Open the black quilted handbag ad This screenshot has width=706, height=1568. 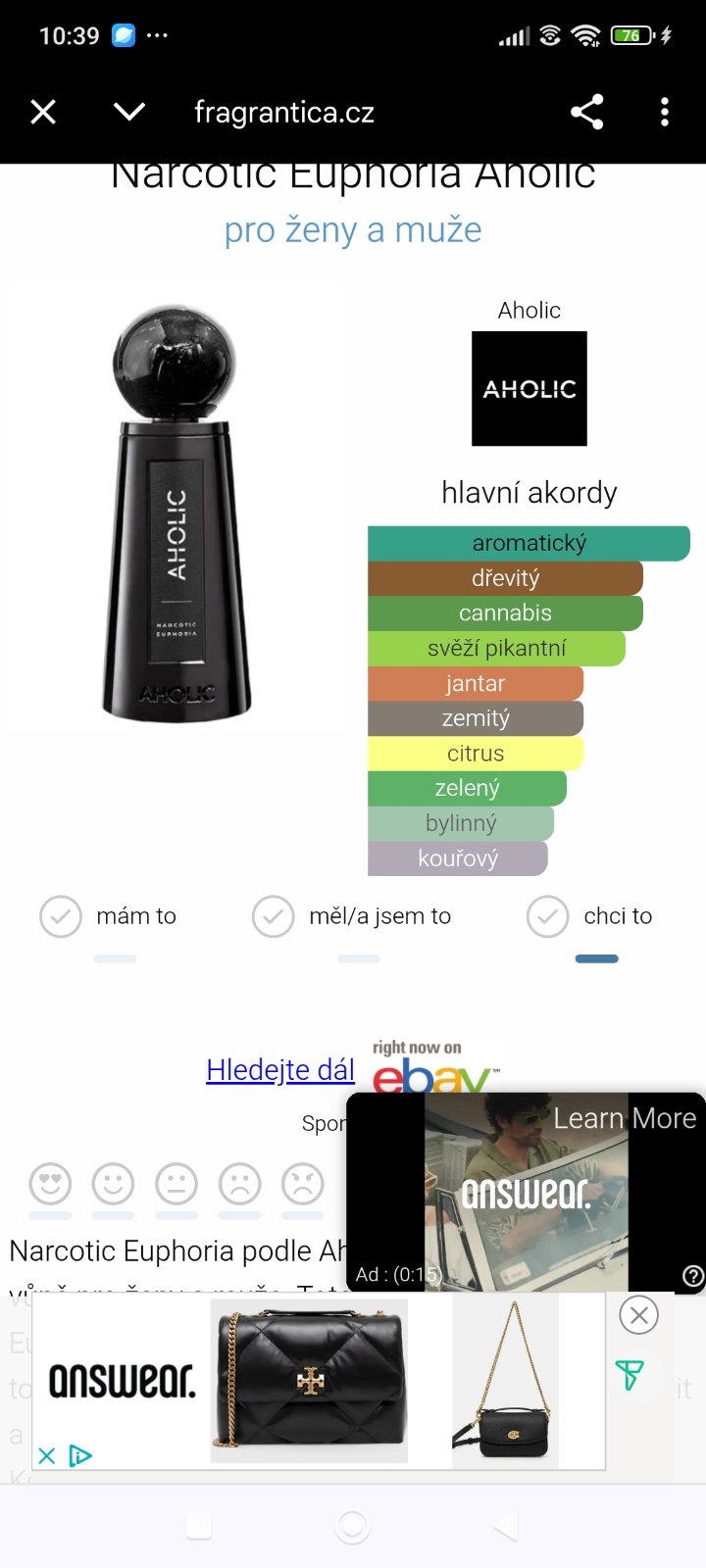coord(310,1380)
